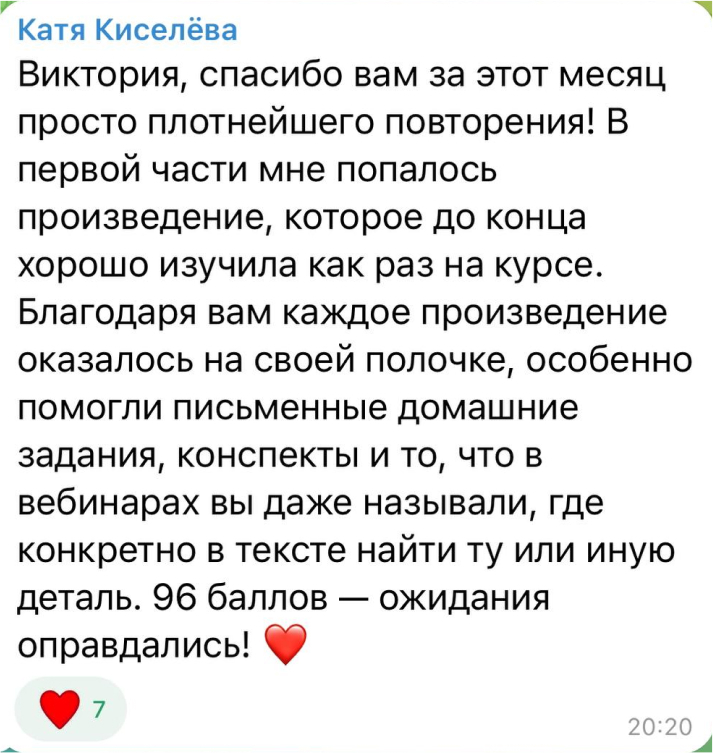The height and width of the screenshot is (753, 713).
Task: Open Катя Киселёва's profile from sender name
Action: pos(129,31)
